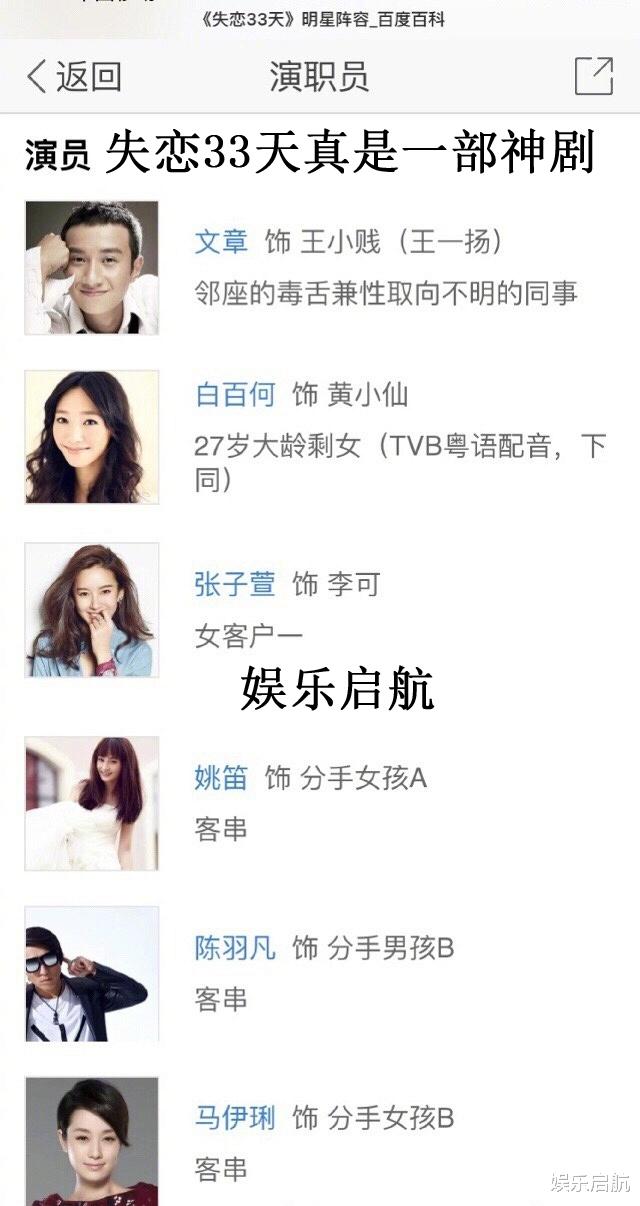Open actor 文章's profile link
Screen dimensions: 640x1206
(x=220, y=242)
